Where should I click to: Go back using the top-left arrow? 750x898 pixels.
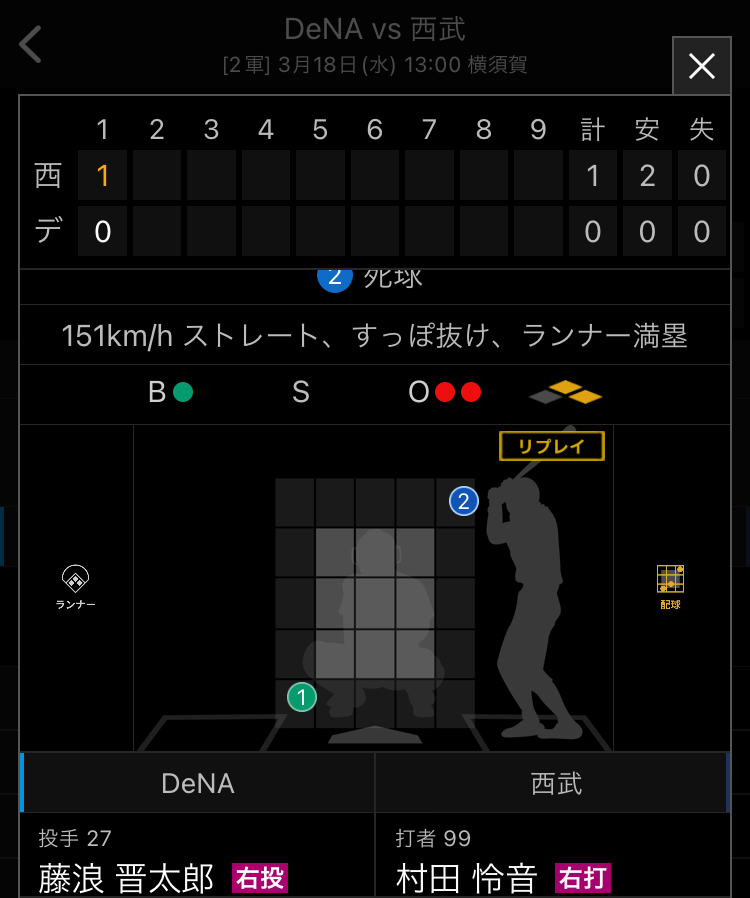click(x=31, y=45)
